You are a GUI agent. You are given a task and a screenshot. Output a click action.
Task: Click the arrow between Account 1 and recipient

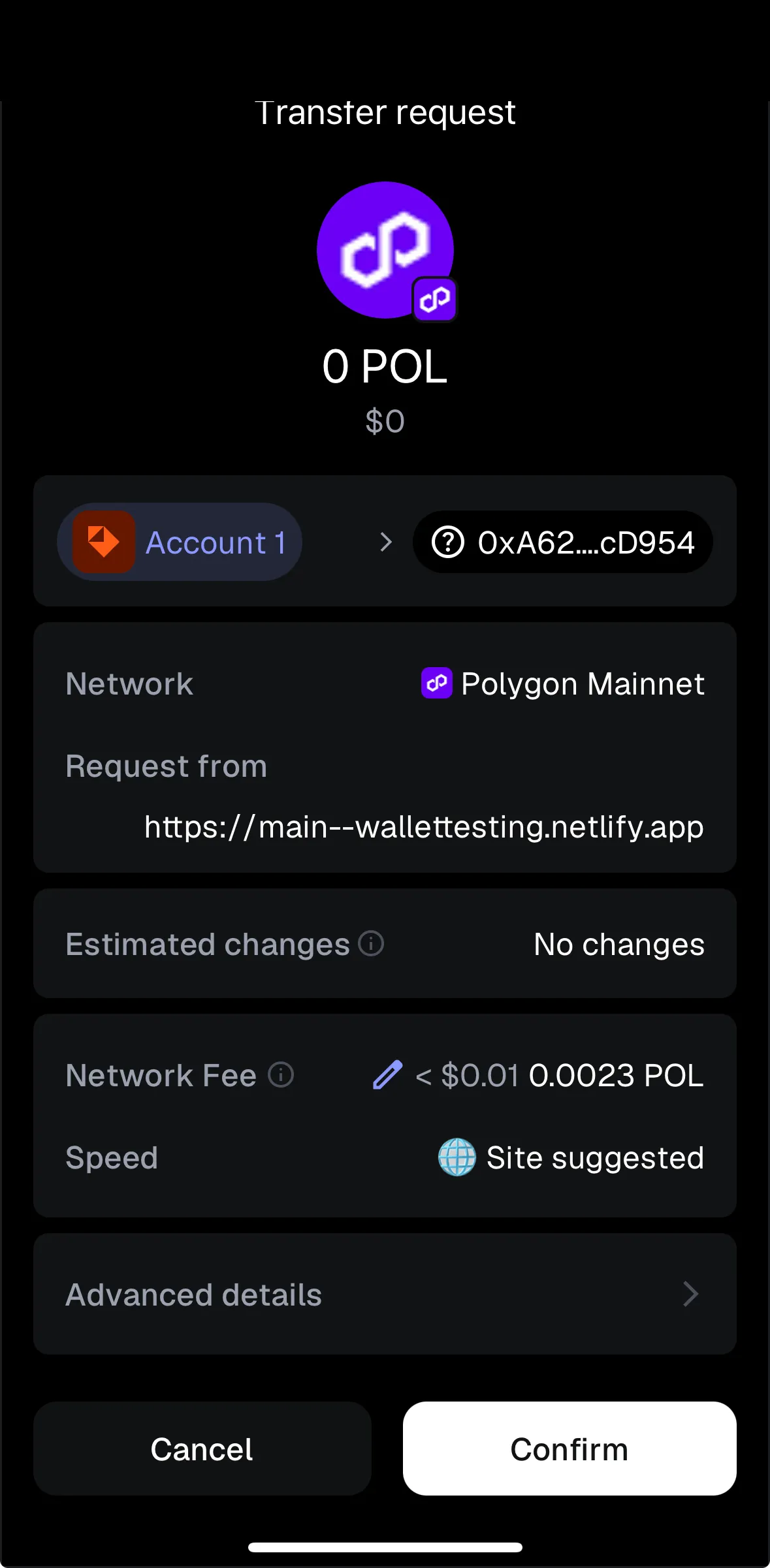tap(387, 542)
